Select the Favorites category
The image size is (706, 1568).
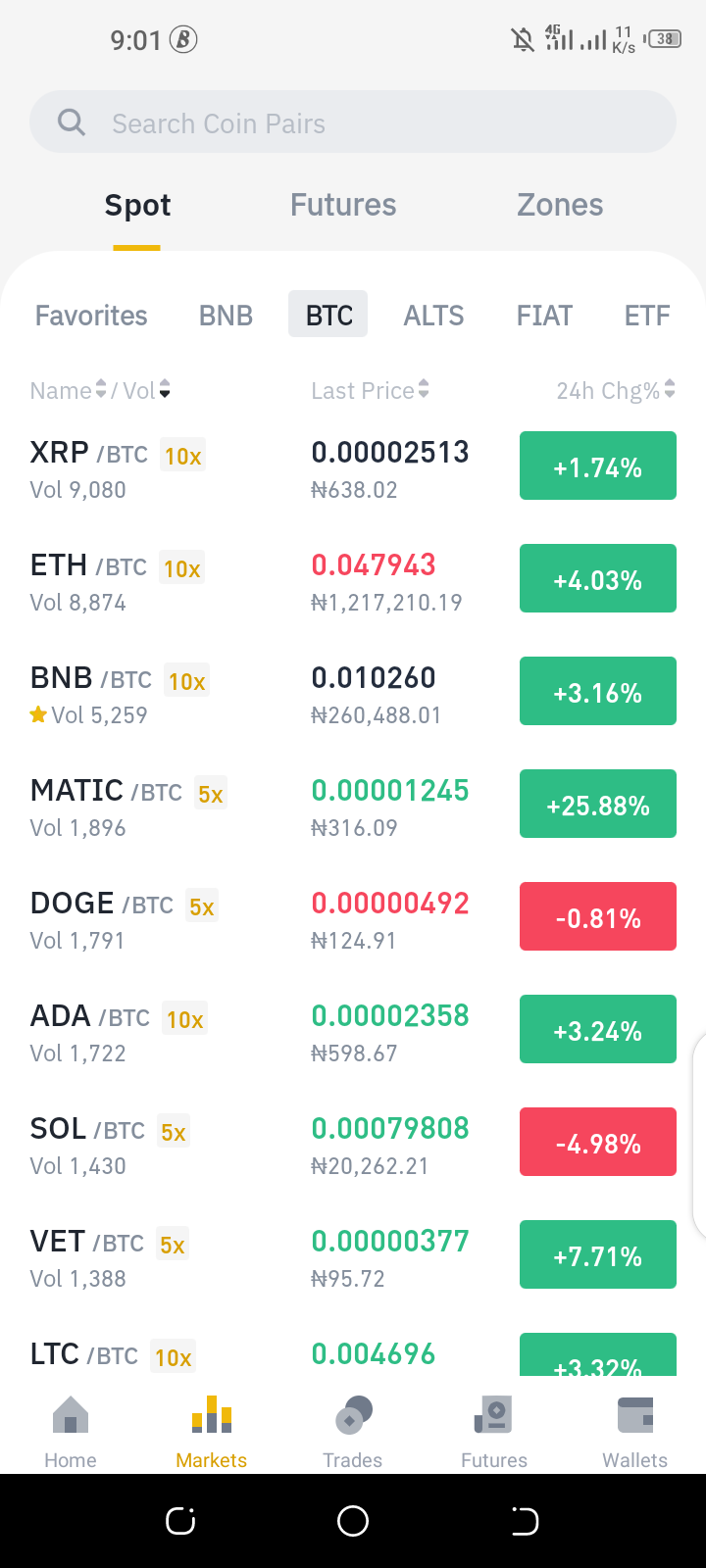pos(91,315)
